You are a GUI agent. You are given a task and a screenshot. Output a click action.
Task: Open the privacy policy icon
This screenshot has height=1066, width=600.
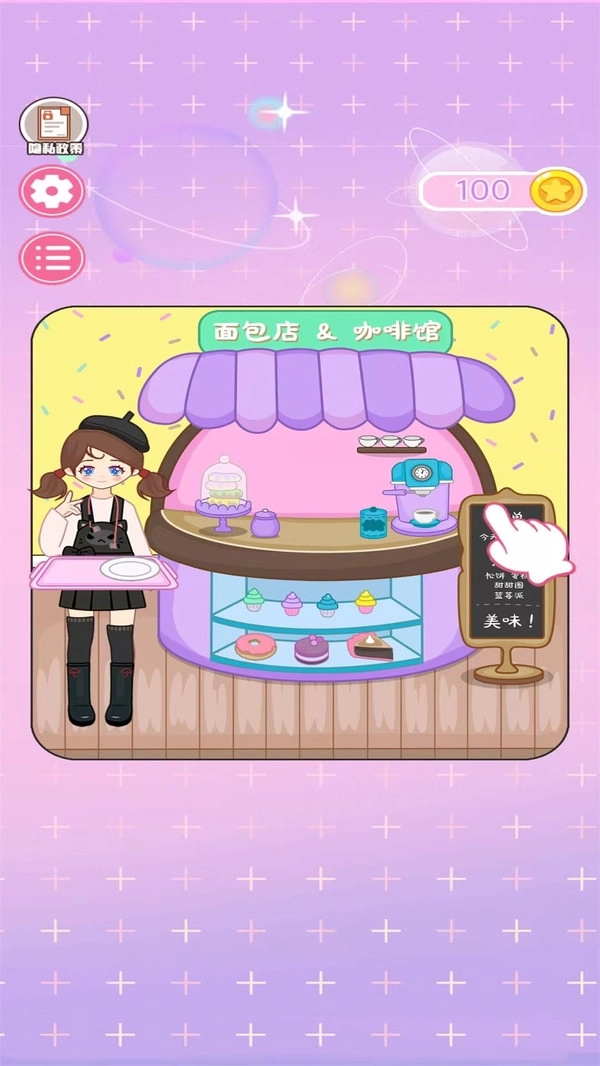coord(53,127)
